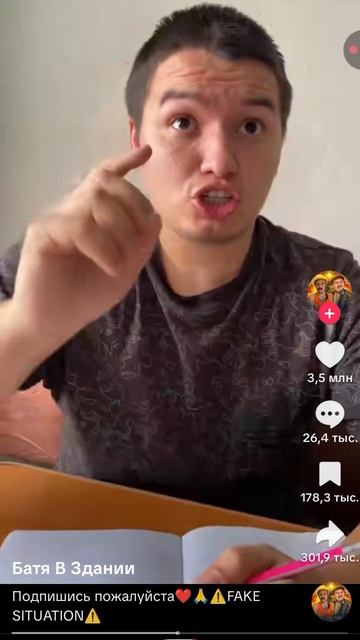Bookmark this video to favorites
The image size is (360, 640).
[x=330, y=474]
